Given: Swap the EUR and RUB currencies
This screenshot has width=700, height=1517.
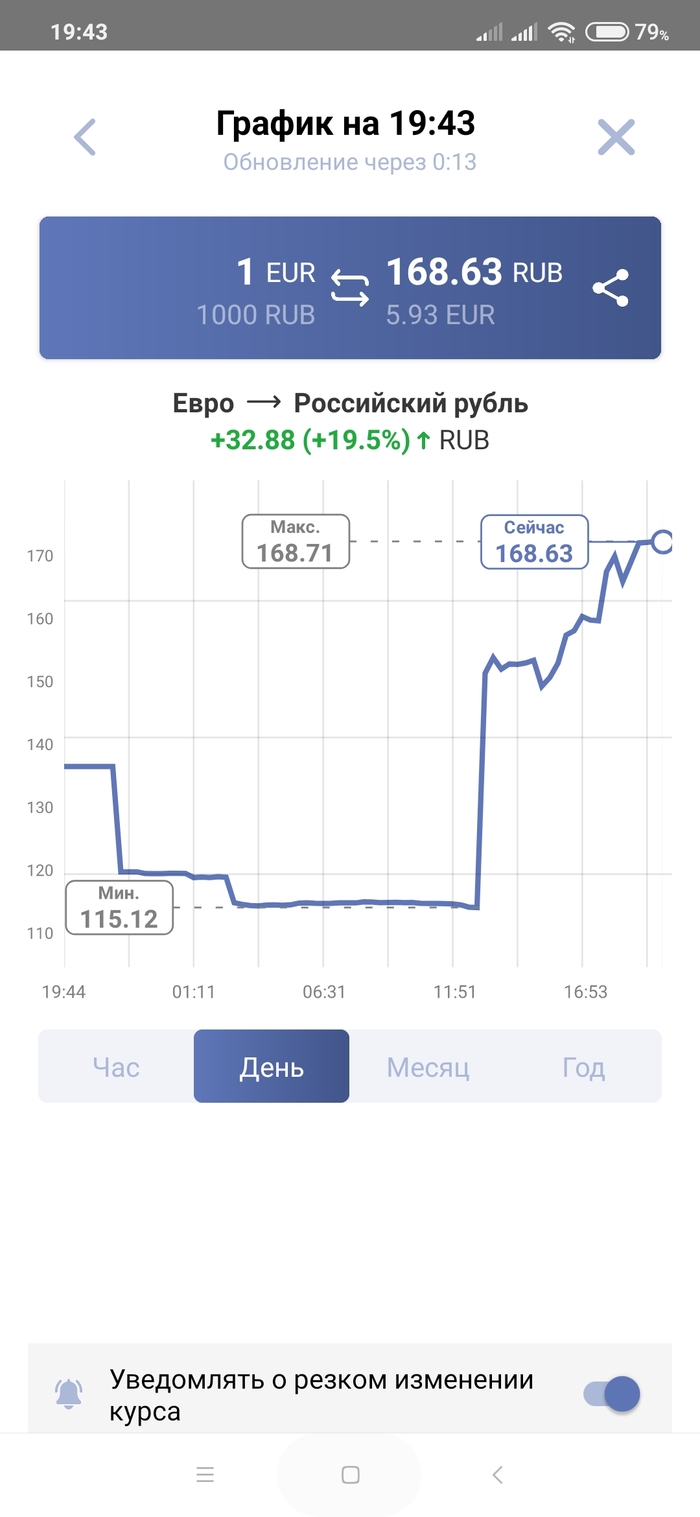Looking at the screenshot, I should click(x=350, y=288).
